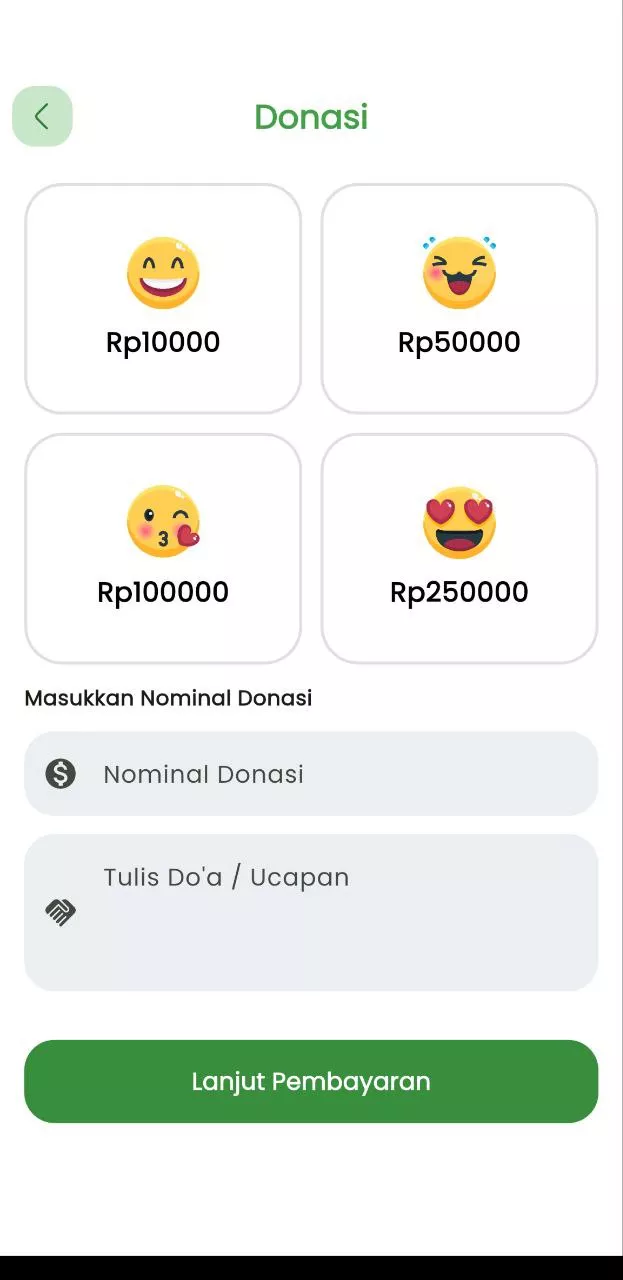Select the Rp250000 donation card
This screenshot has height=1280, width=623.
[x=459, y=548]
